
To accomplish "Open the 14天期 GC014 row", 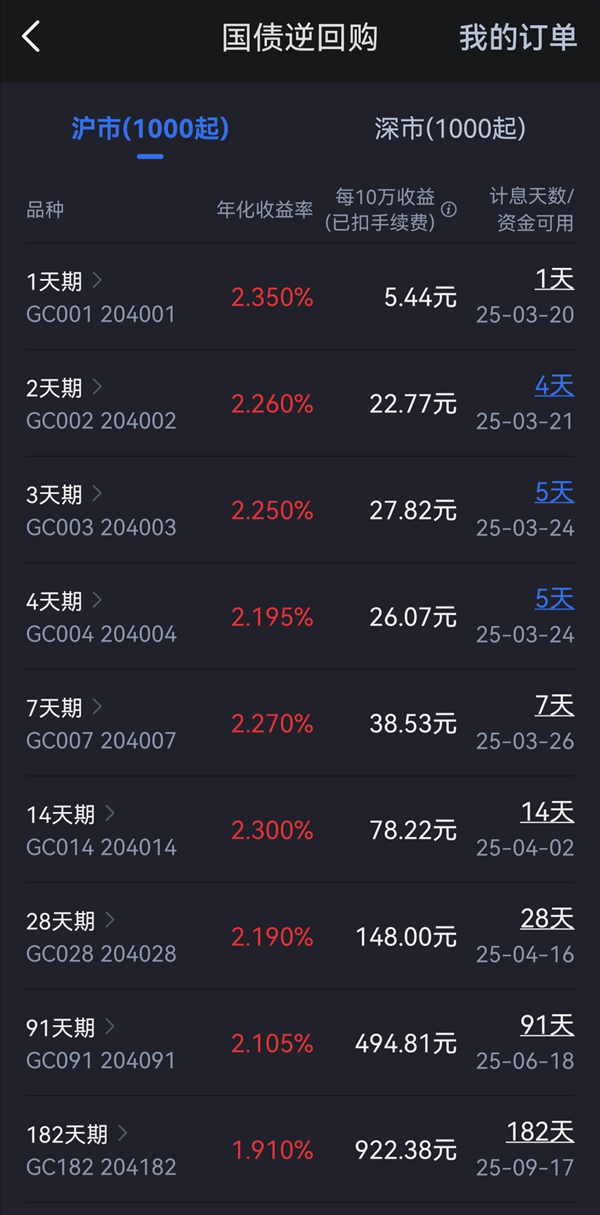I will [x=300, y=830].
